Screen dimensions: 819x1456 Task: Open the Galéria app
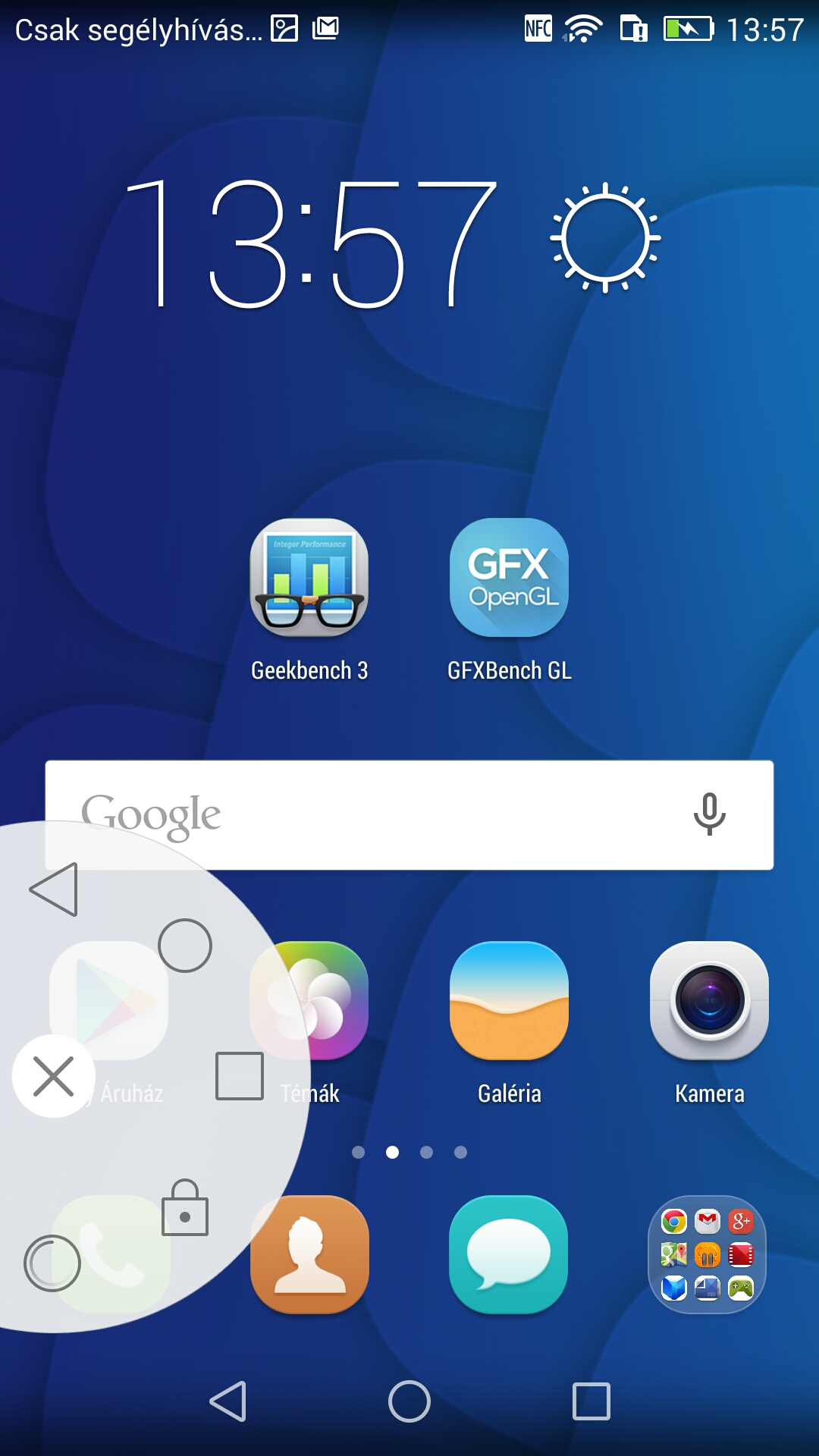click(x=509, y=1001)
